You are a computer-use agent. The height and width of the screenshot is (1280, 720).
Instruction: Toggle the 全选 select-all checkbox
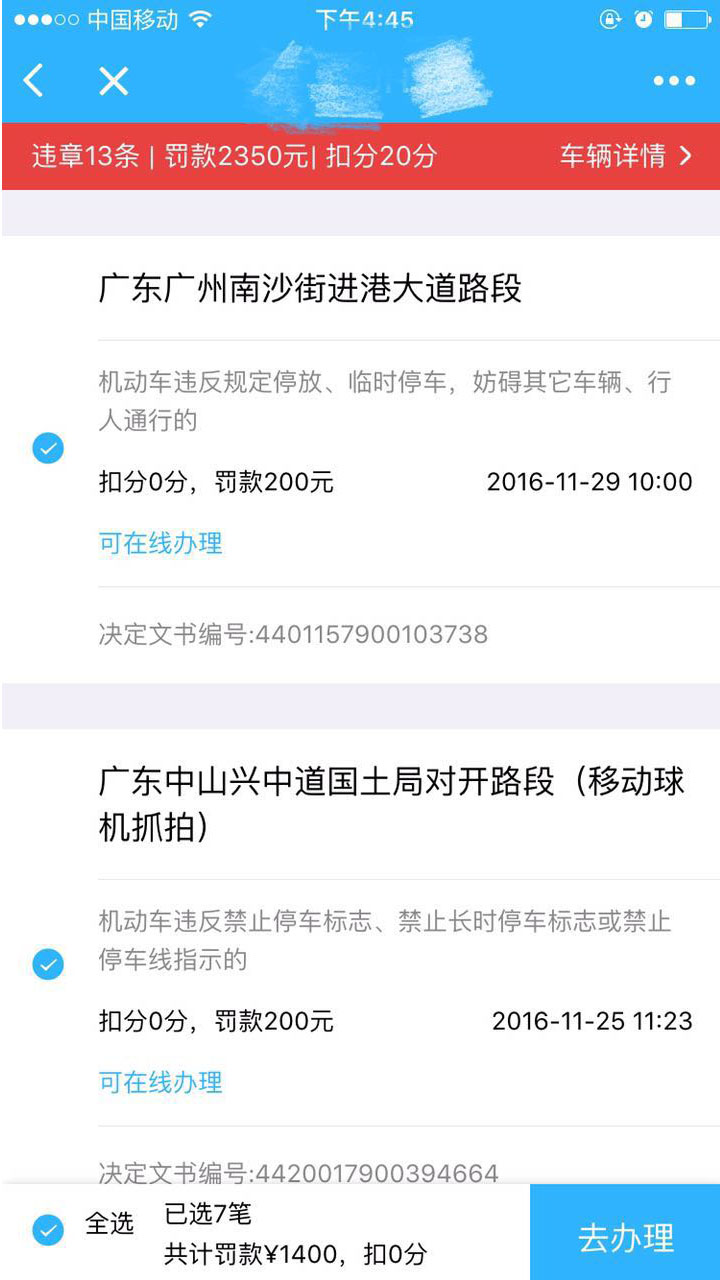pos(48,1229)
